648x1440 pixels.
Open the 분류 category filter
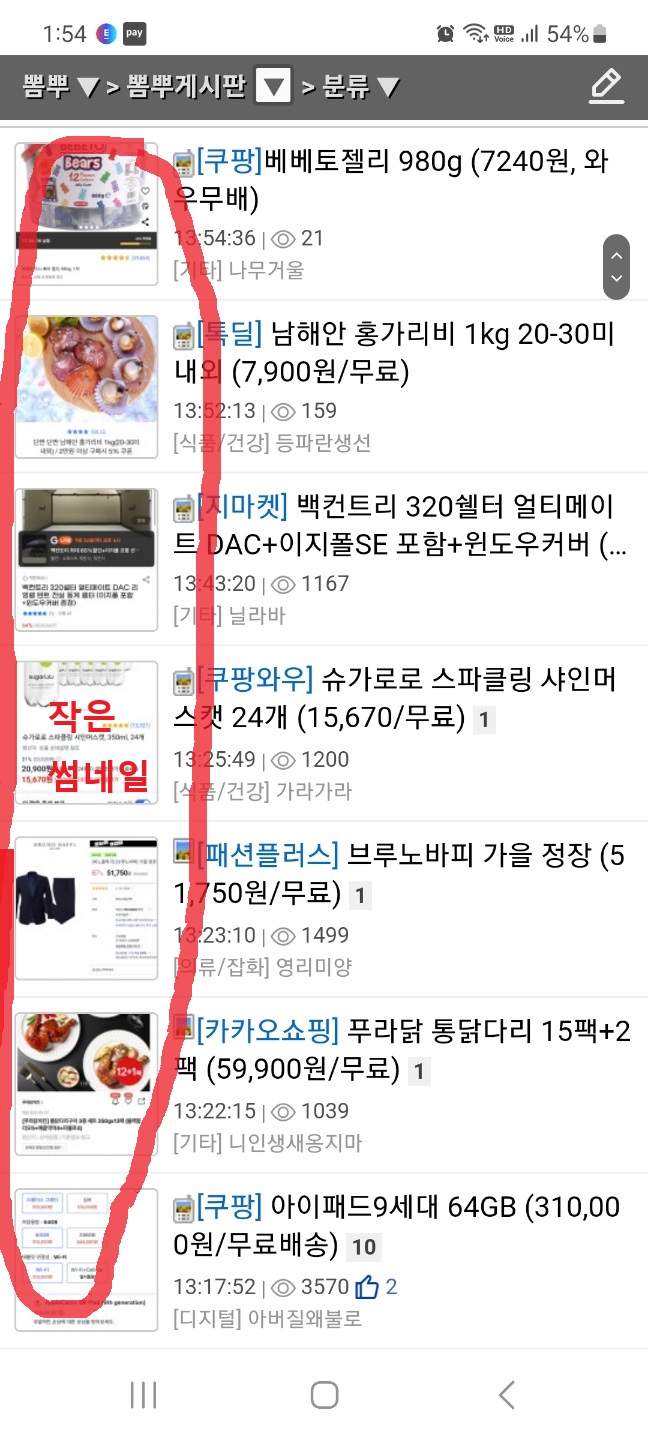360,87
